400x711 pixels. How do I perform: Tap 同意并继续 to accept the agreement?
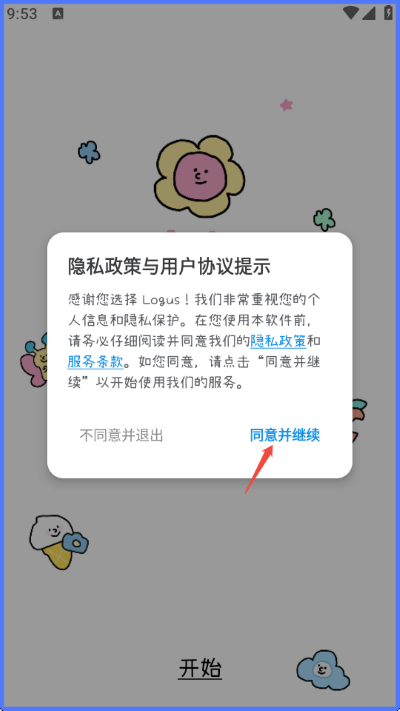[x=285, y=435]
